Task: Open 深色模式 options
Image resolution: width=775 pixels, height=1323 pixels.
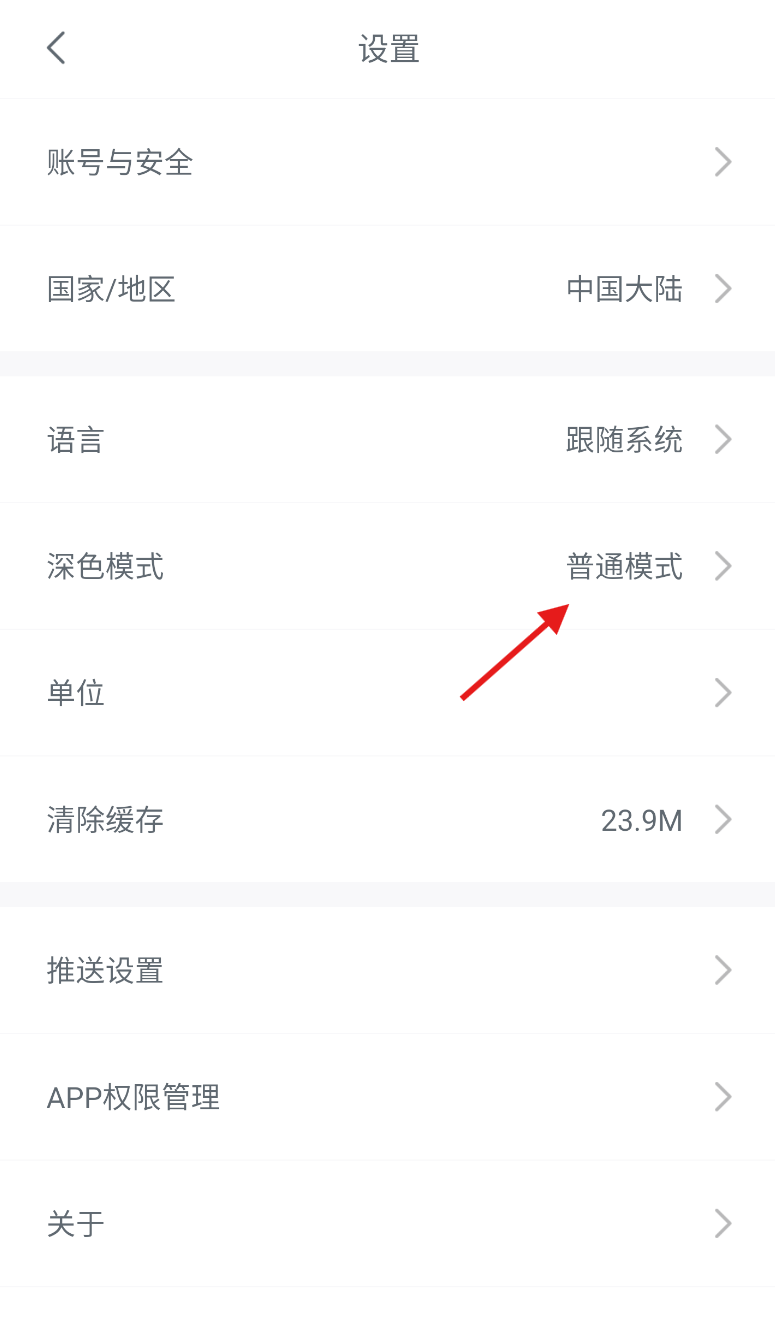Action: 387,566
